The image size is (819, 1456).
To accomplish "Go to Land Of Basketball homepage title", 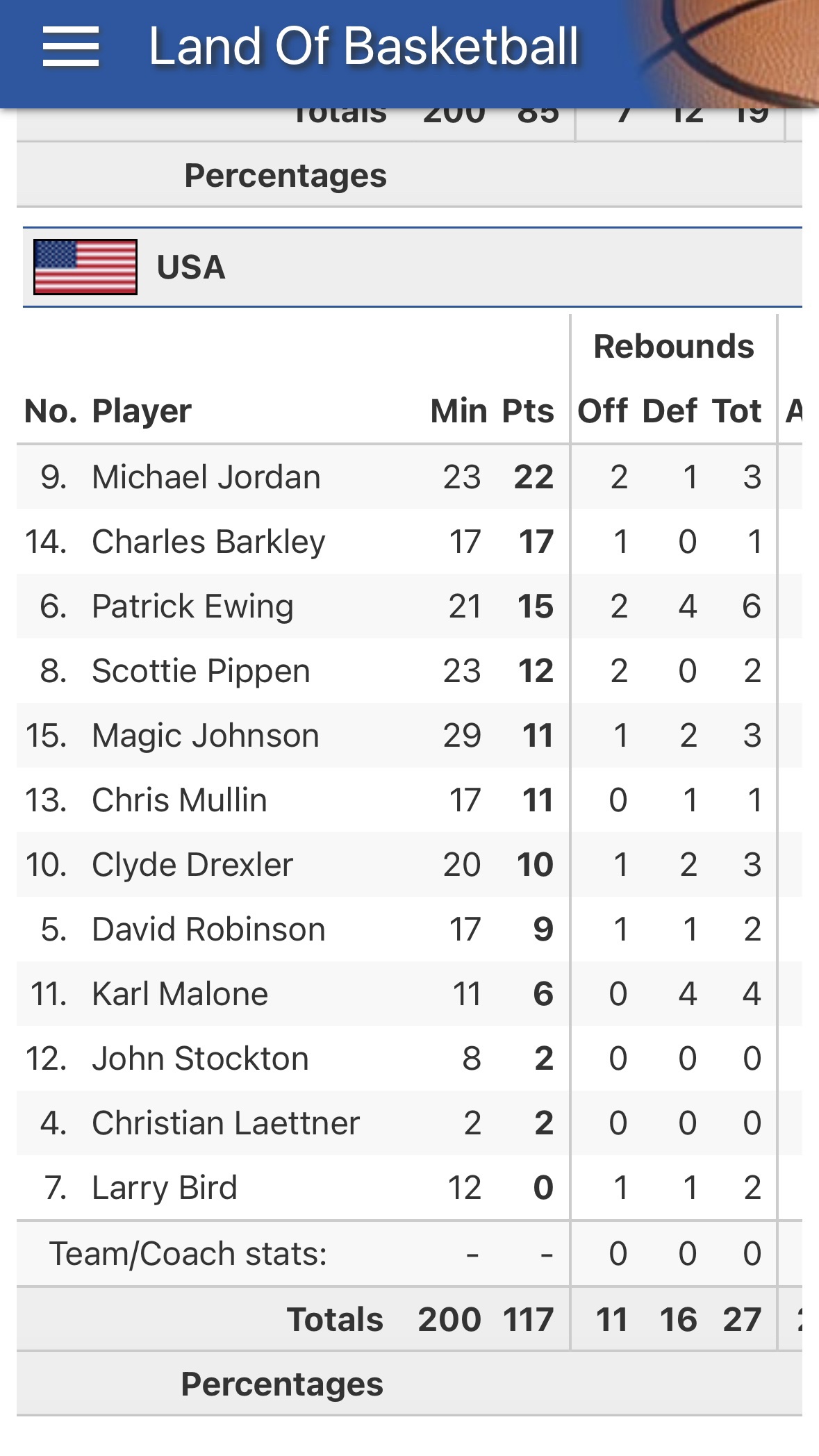I will point(364,47).
